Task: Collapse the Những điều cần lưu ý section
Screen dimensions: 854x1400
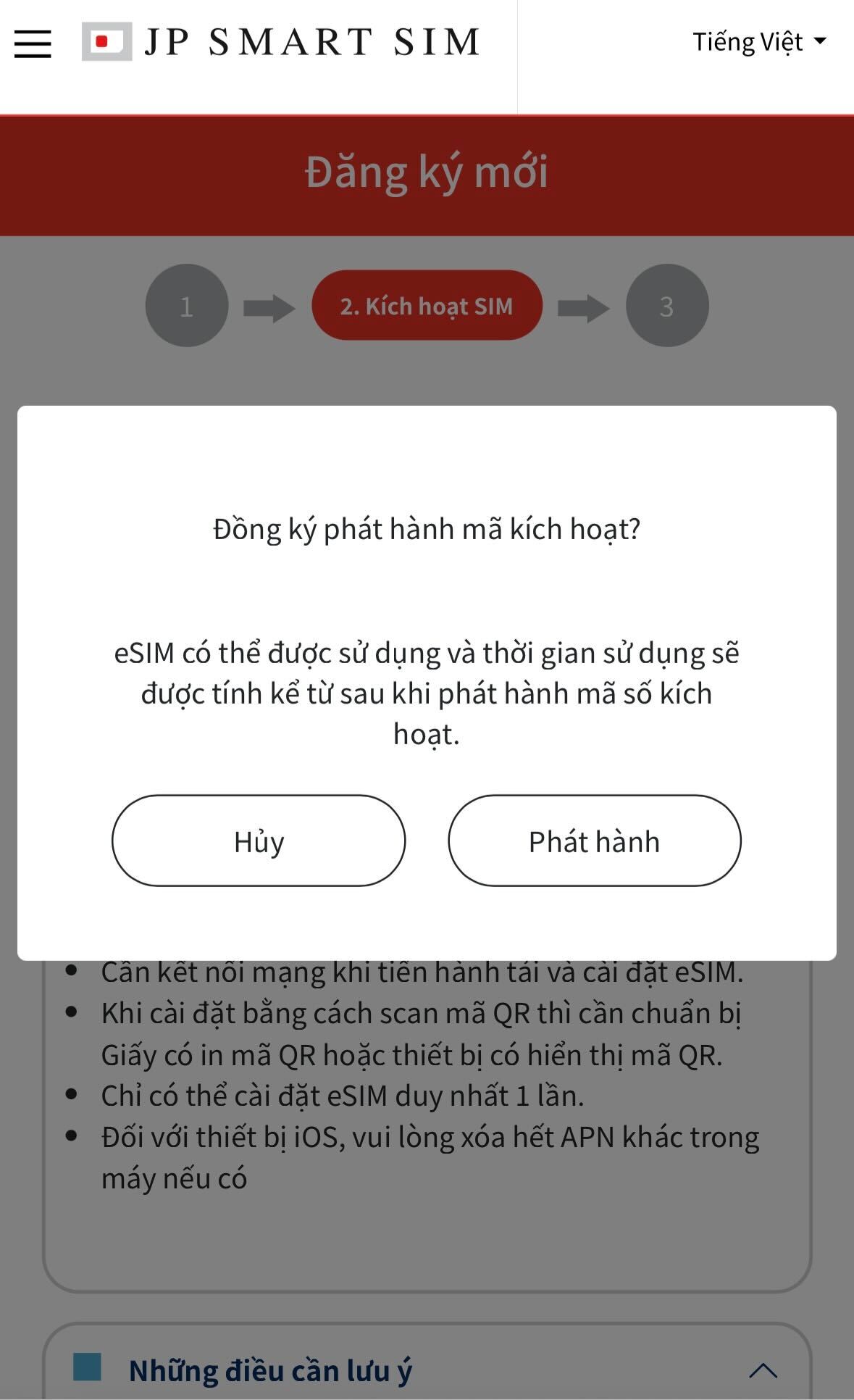Action: click(x=763, y=1370)
